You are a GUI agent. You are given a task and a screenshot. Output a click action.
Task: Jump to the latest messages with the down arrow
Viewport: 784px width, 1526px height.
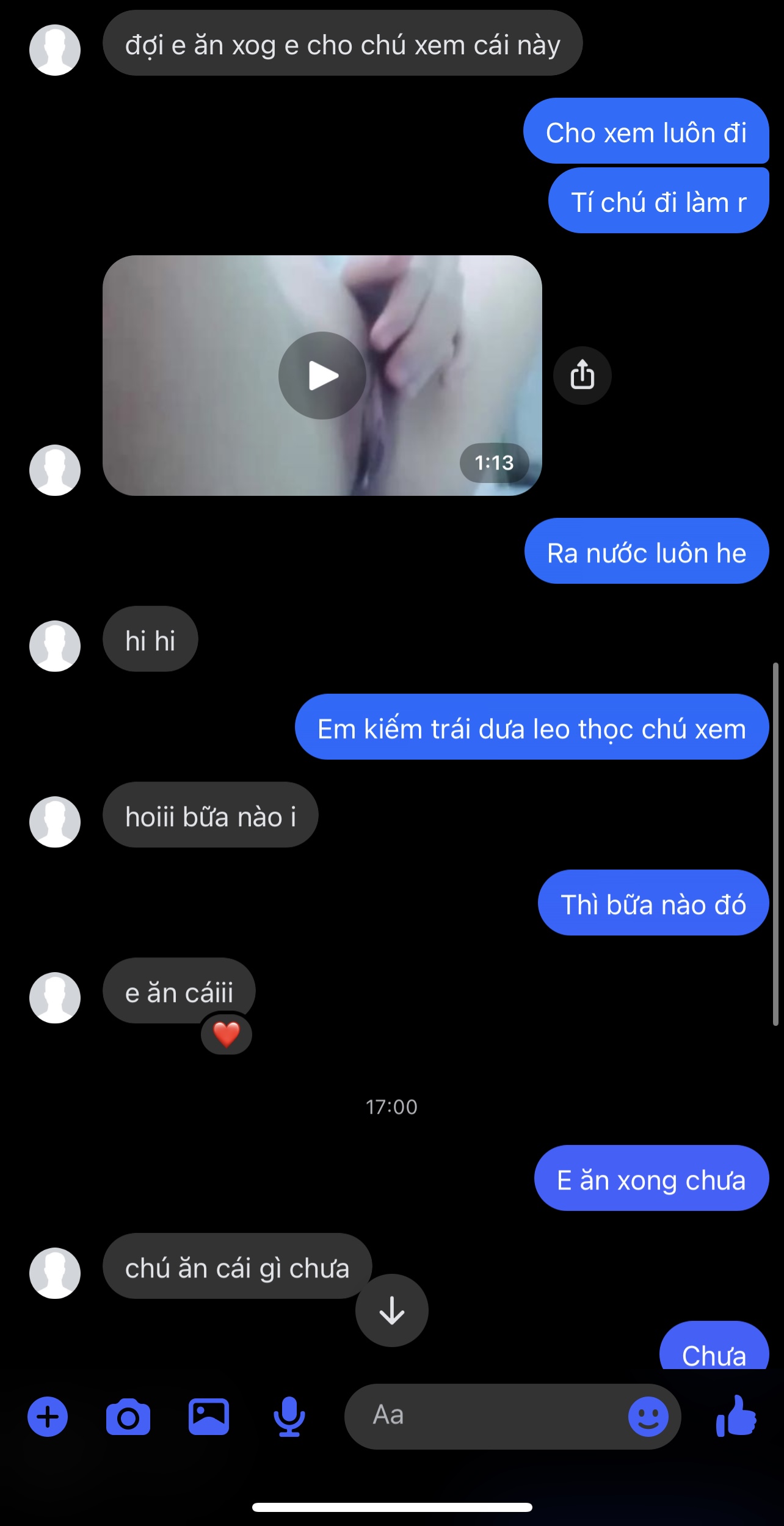click(391, 1310)
